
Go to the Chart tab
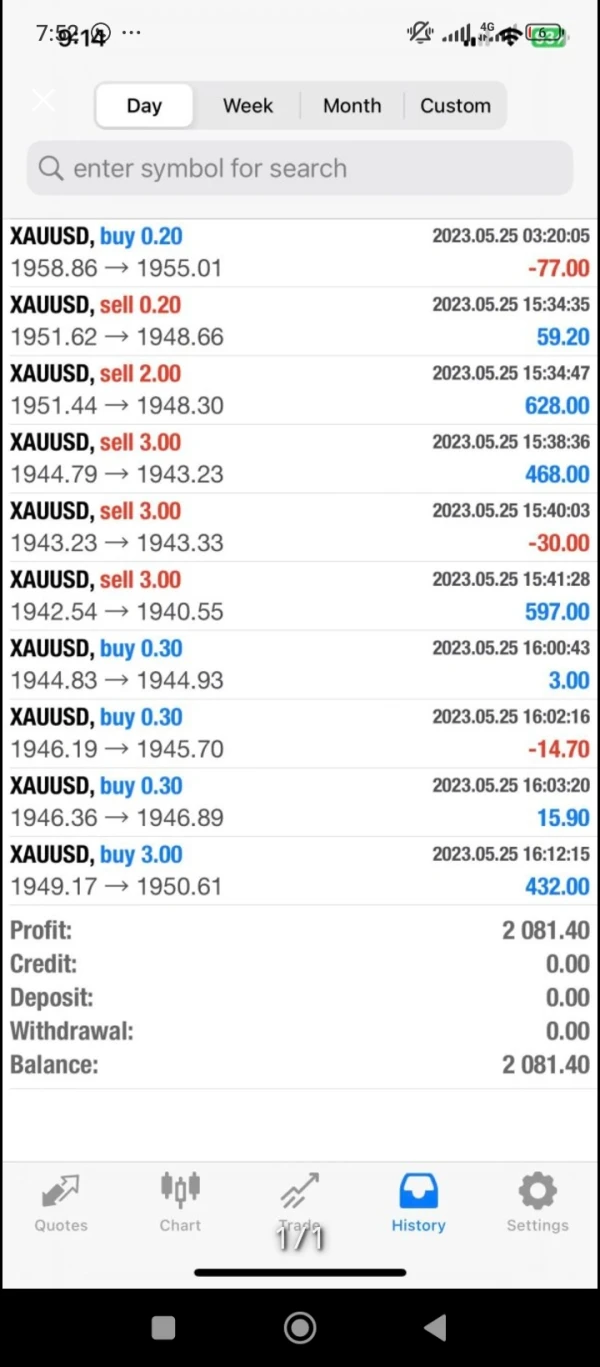[180, 1203]
